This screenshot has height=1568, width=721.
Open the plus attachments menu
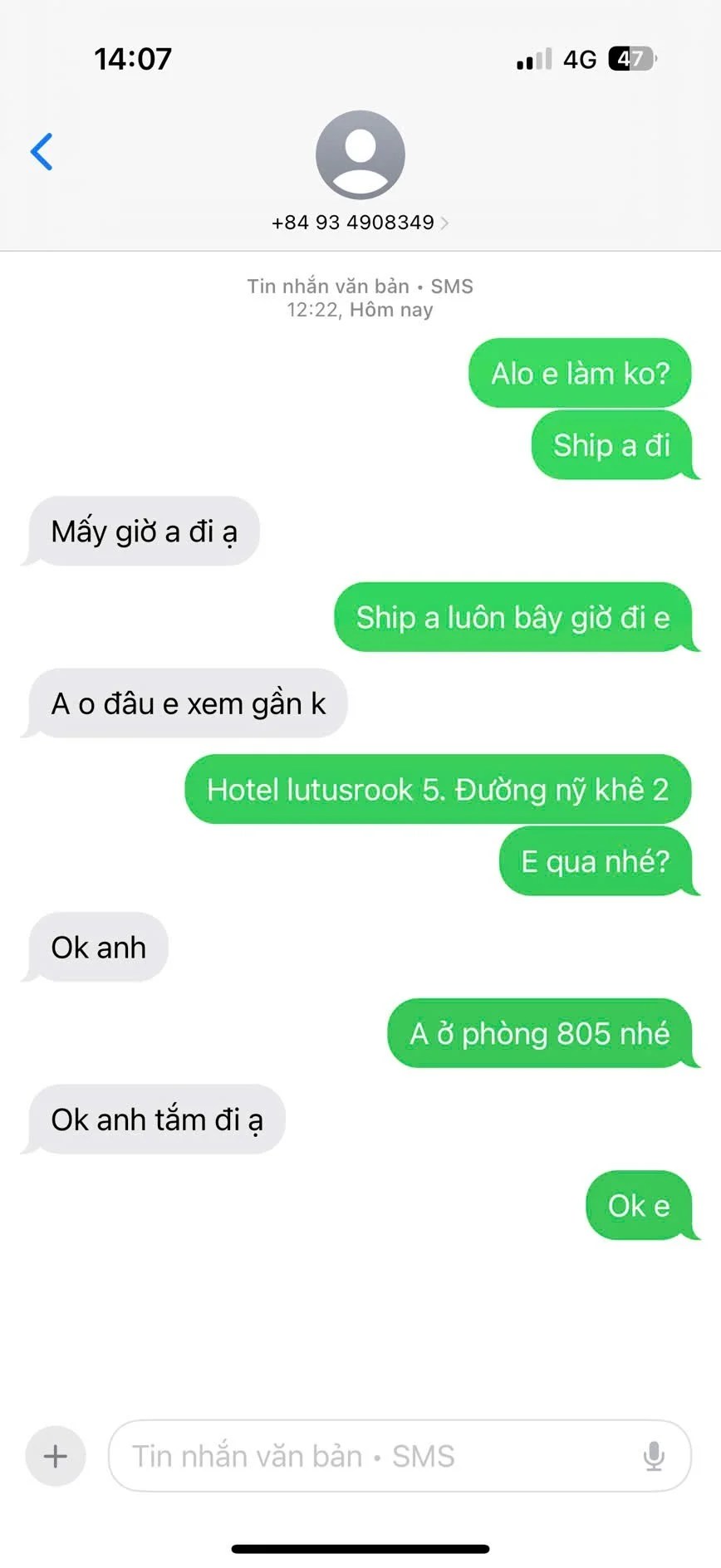coord(56,1456)
